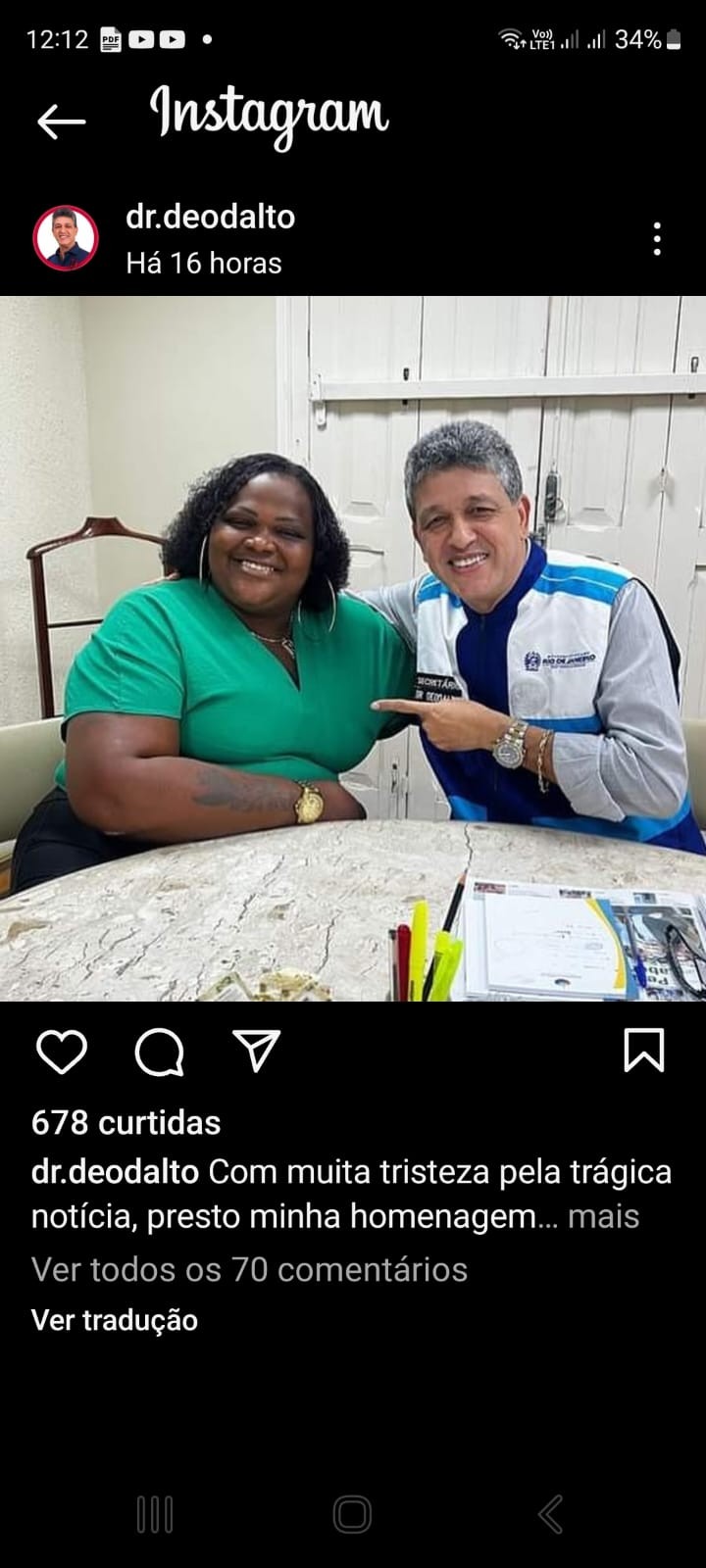Open the post's three-dot options menu
The width and height of the screenshot is (706, 1568).
[657, 238]
